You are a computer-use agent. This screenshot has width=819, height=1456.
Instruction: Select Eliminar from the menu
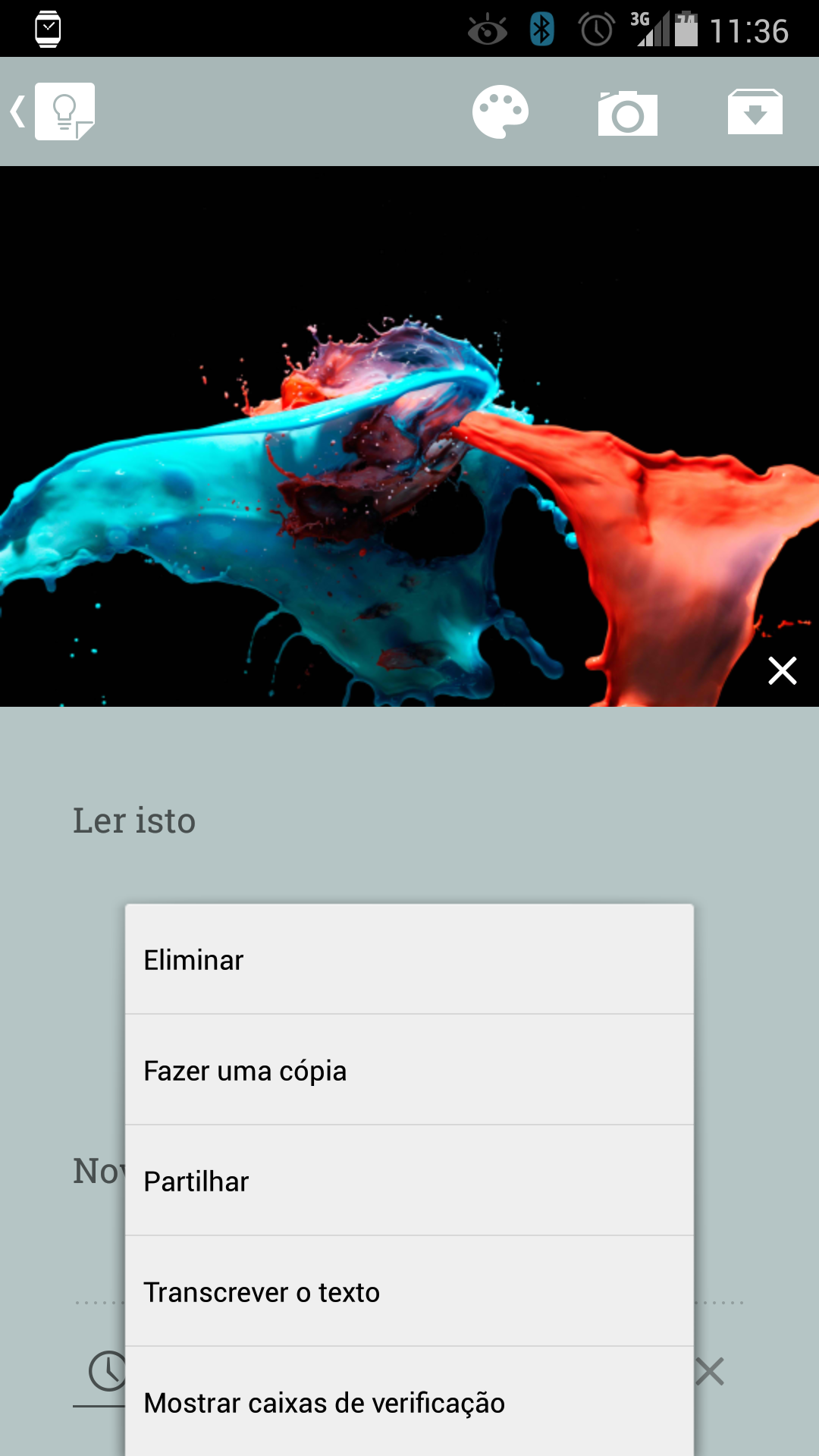(409, 959)
